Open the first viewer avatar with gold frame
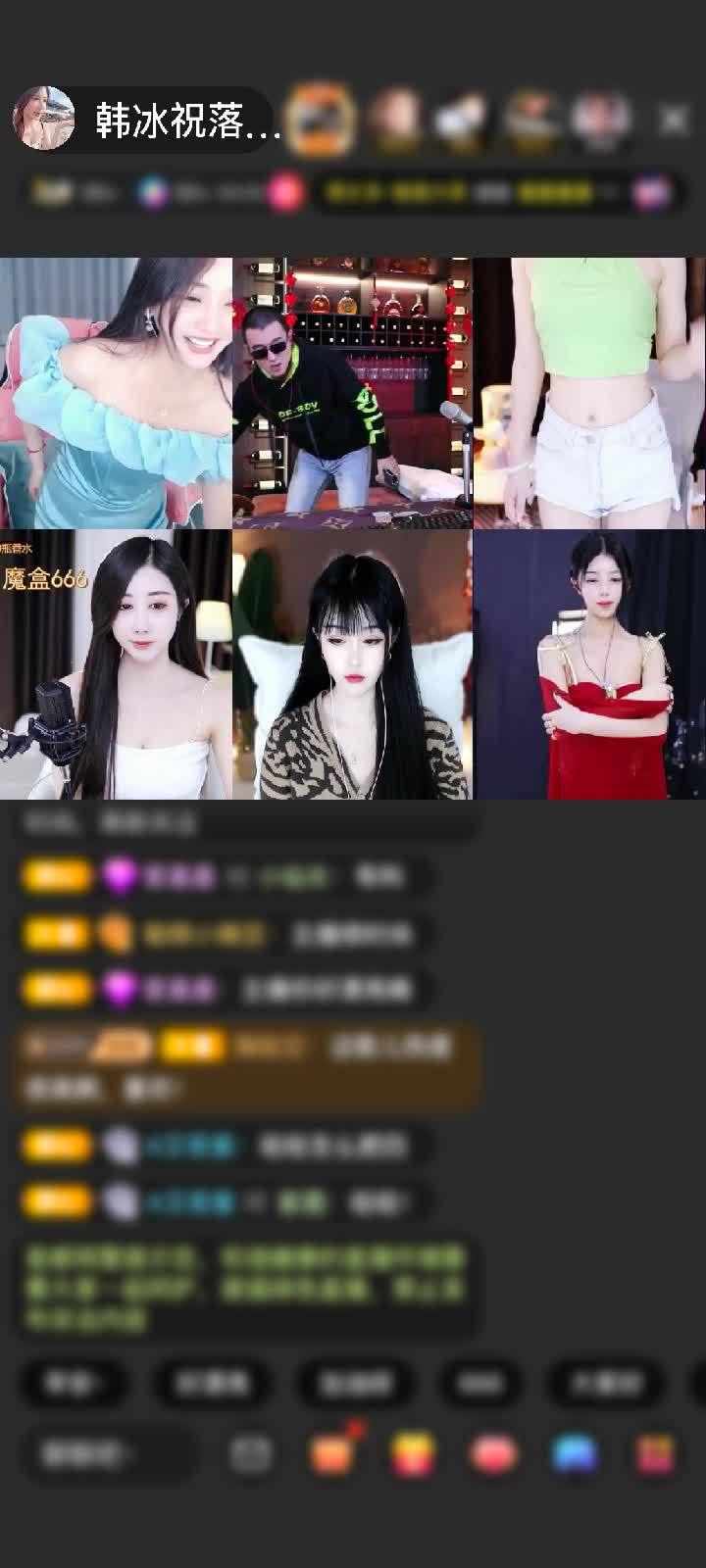The width and height of the screenshot is (706, 1568). click(325, 121)
